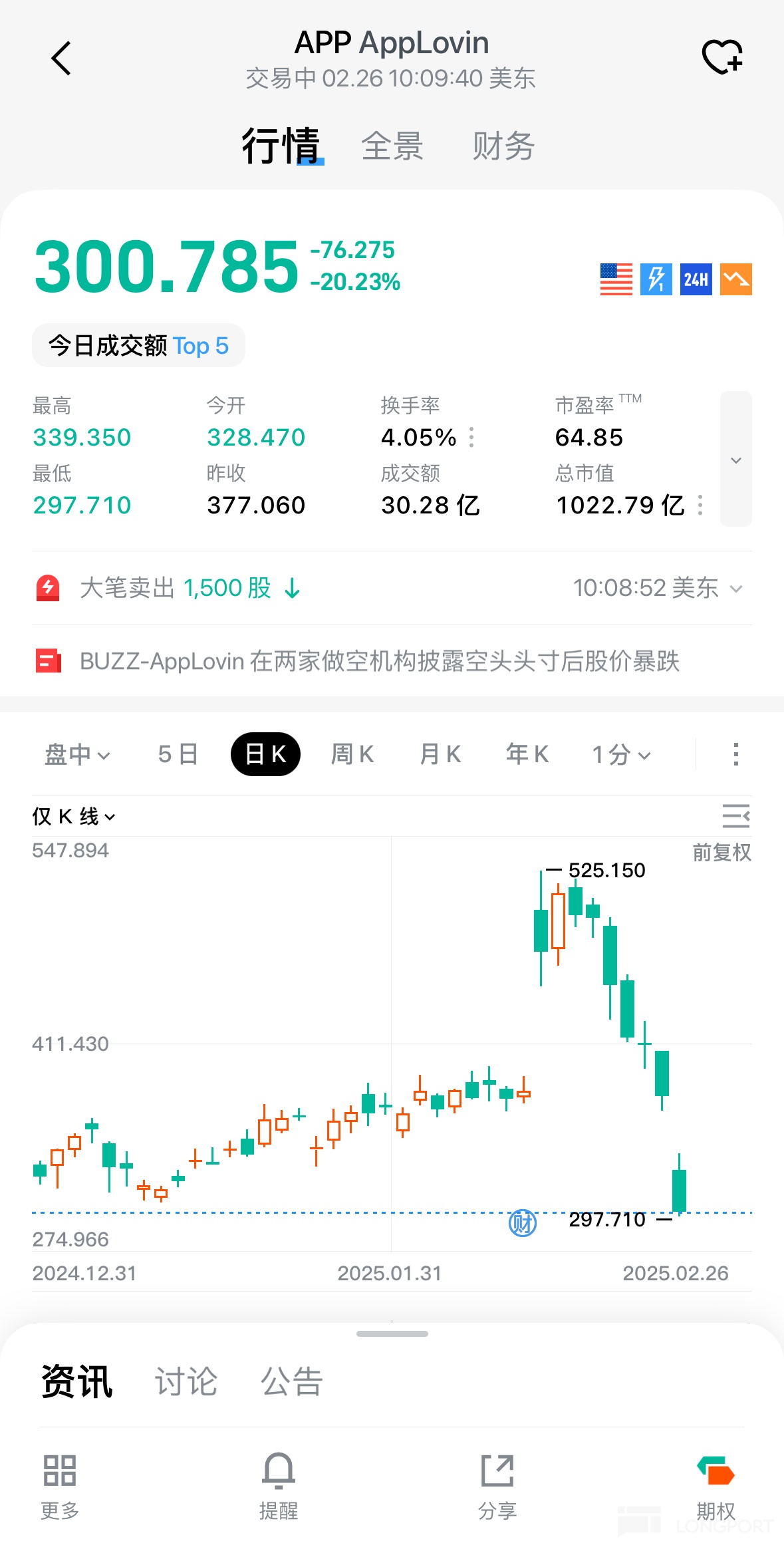Viewport: 784px width, 1547px height.
Task: Switch to the 讨论 tab
Action: coord(186,1381)
